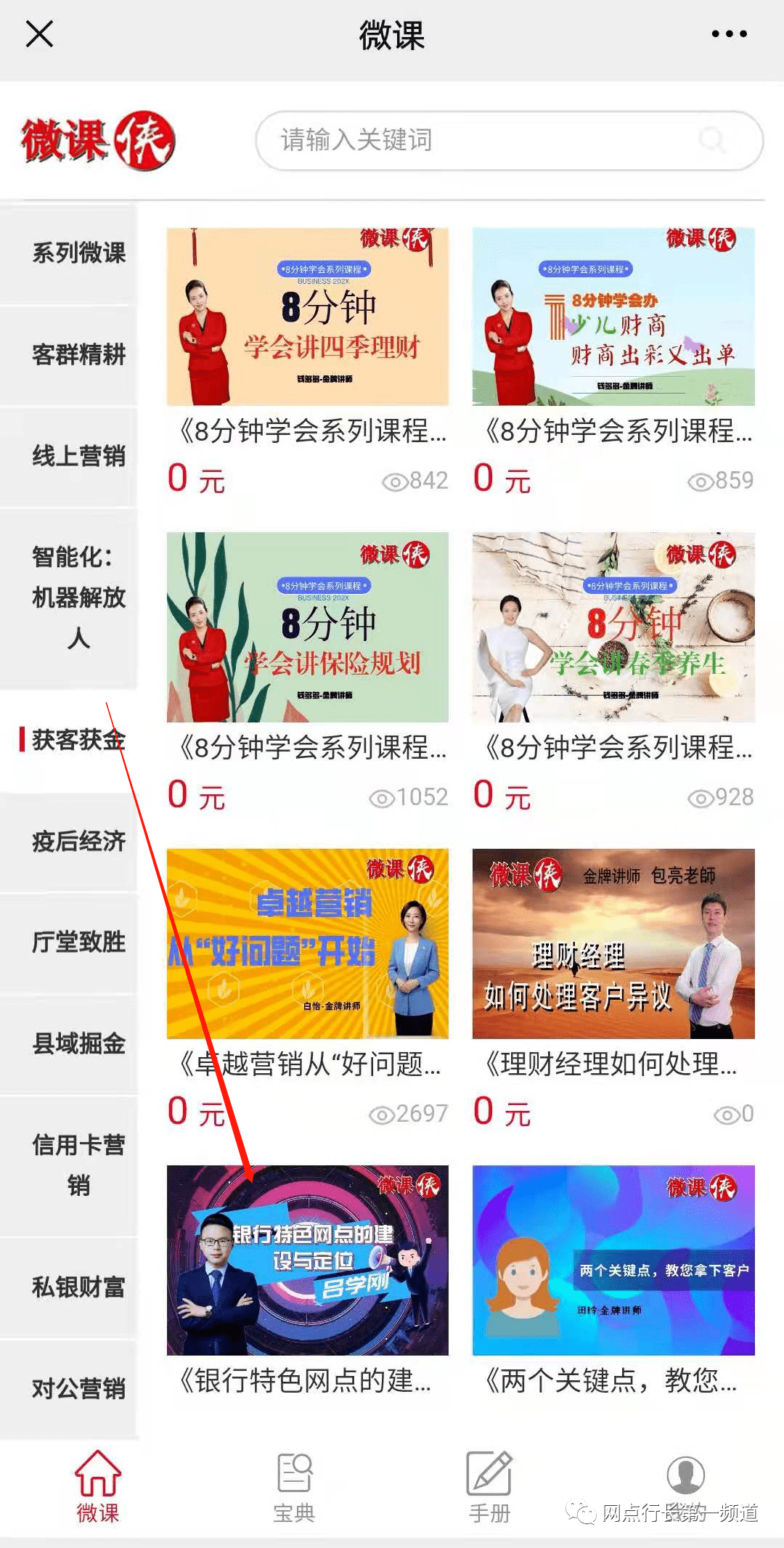Open the 手册 bottom tab

click(x=489, y=1486)
